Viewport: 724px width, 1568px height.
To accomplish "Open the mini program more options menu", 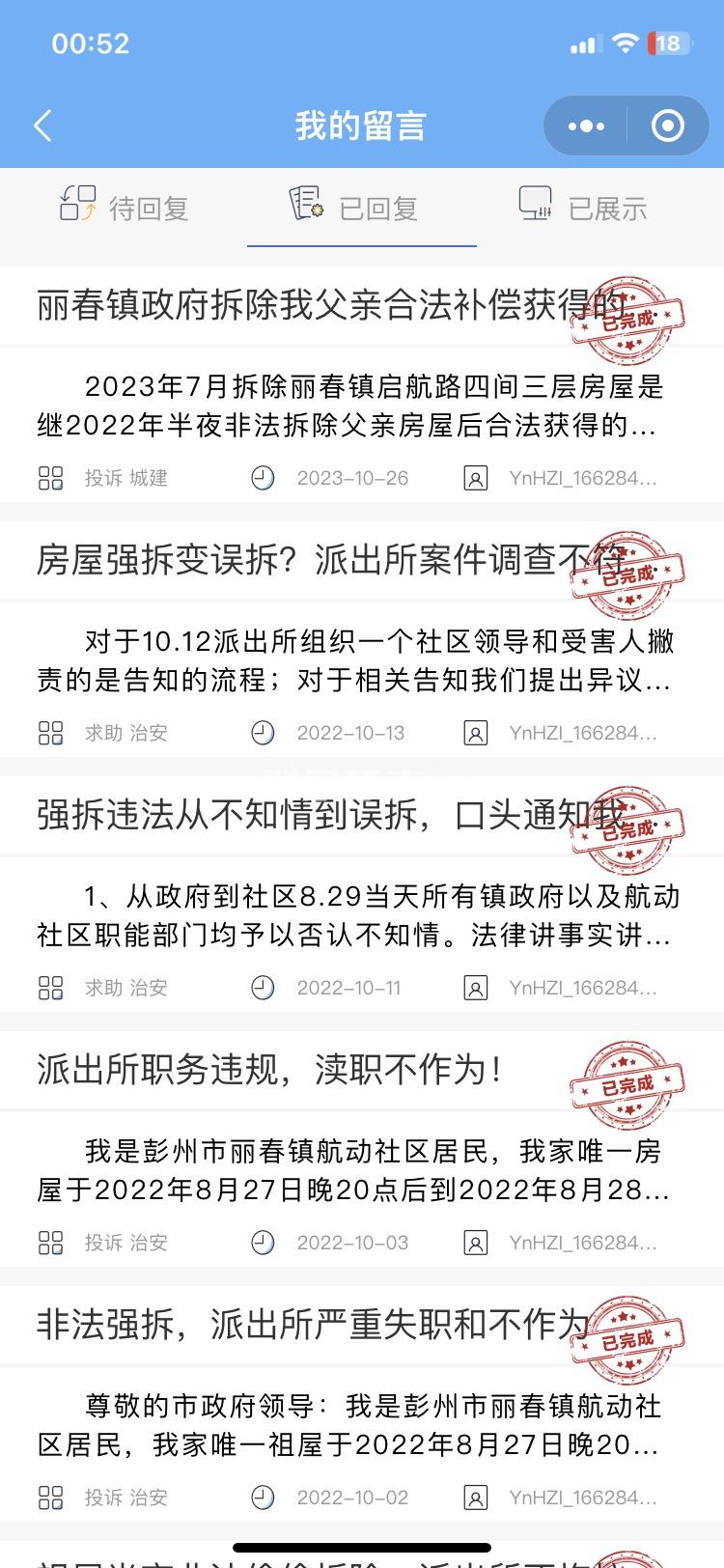I will pos(586,126).
